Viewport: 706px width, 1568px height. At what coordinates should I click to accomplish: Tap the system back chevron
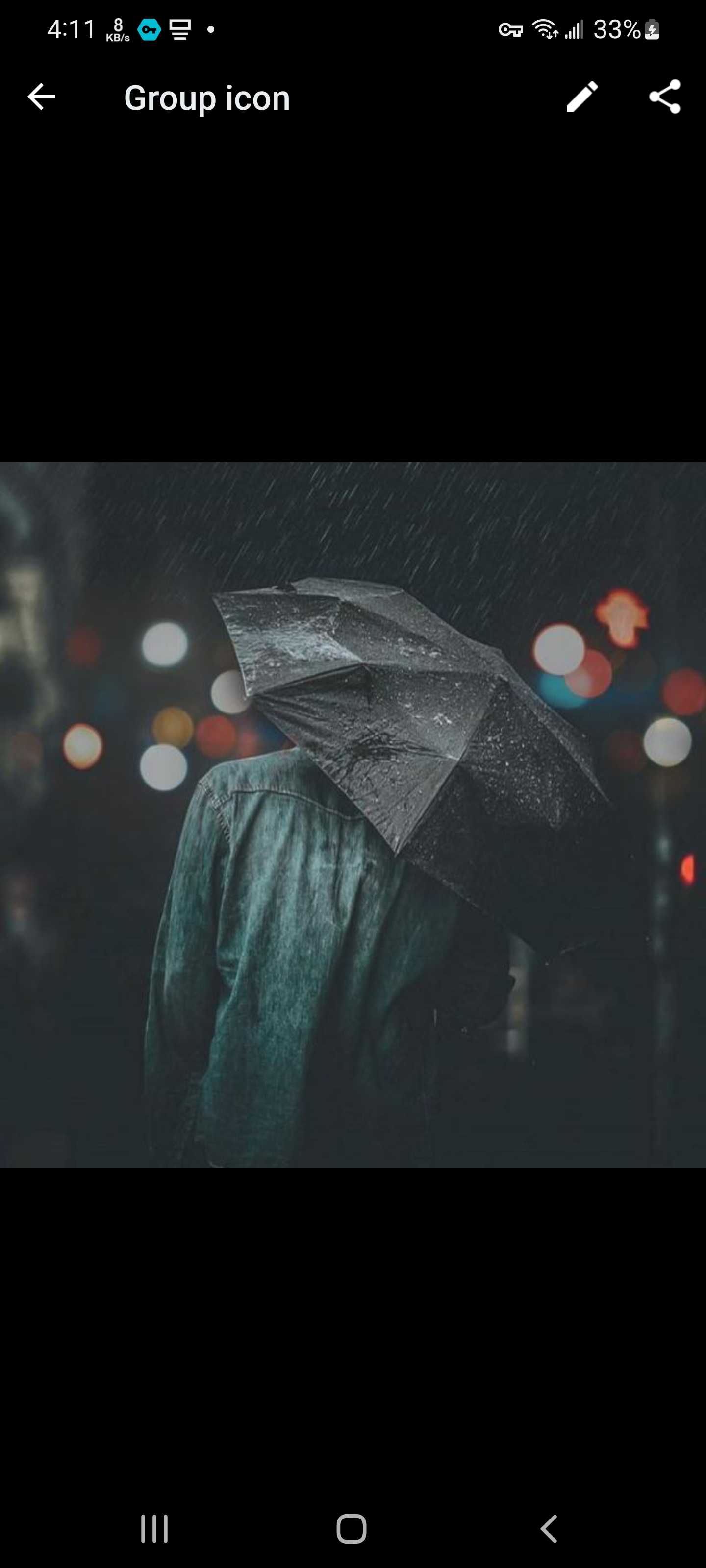click(549, 1528)
